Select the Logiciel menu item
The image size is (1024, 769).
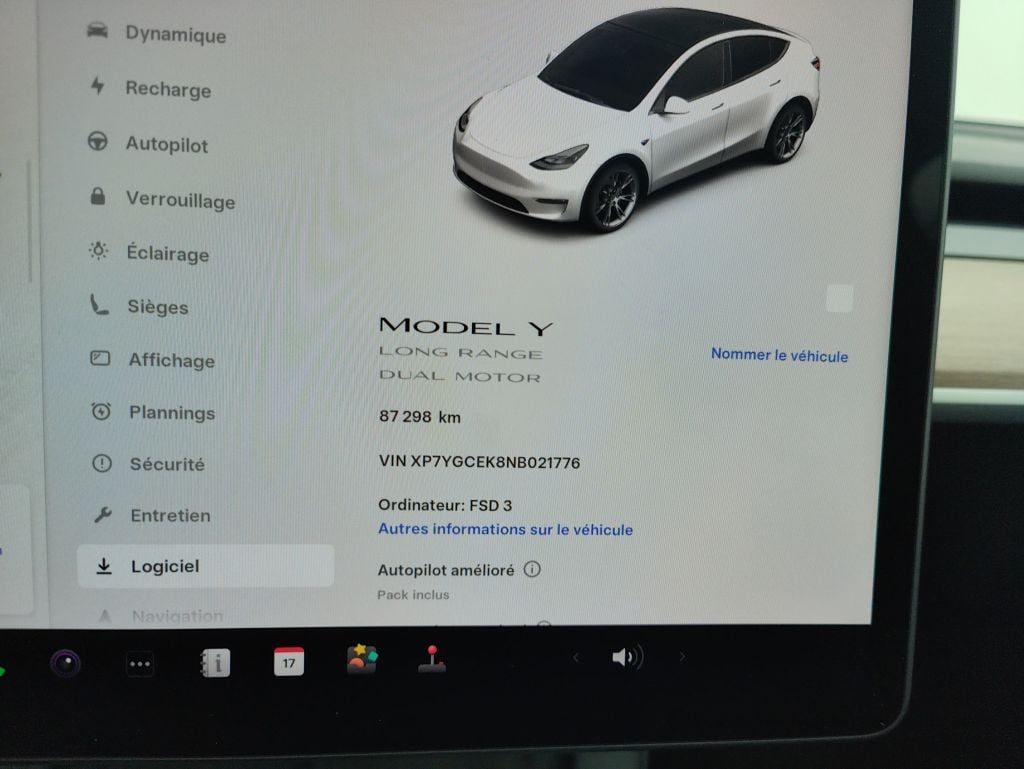tap(165, 566)
